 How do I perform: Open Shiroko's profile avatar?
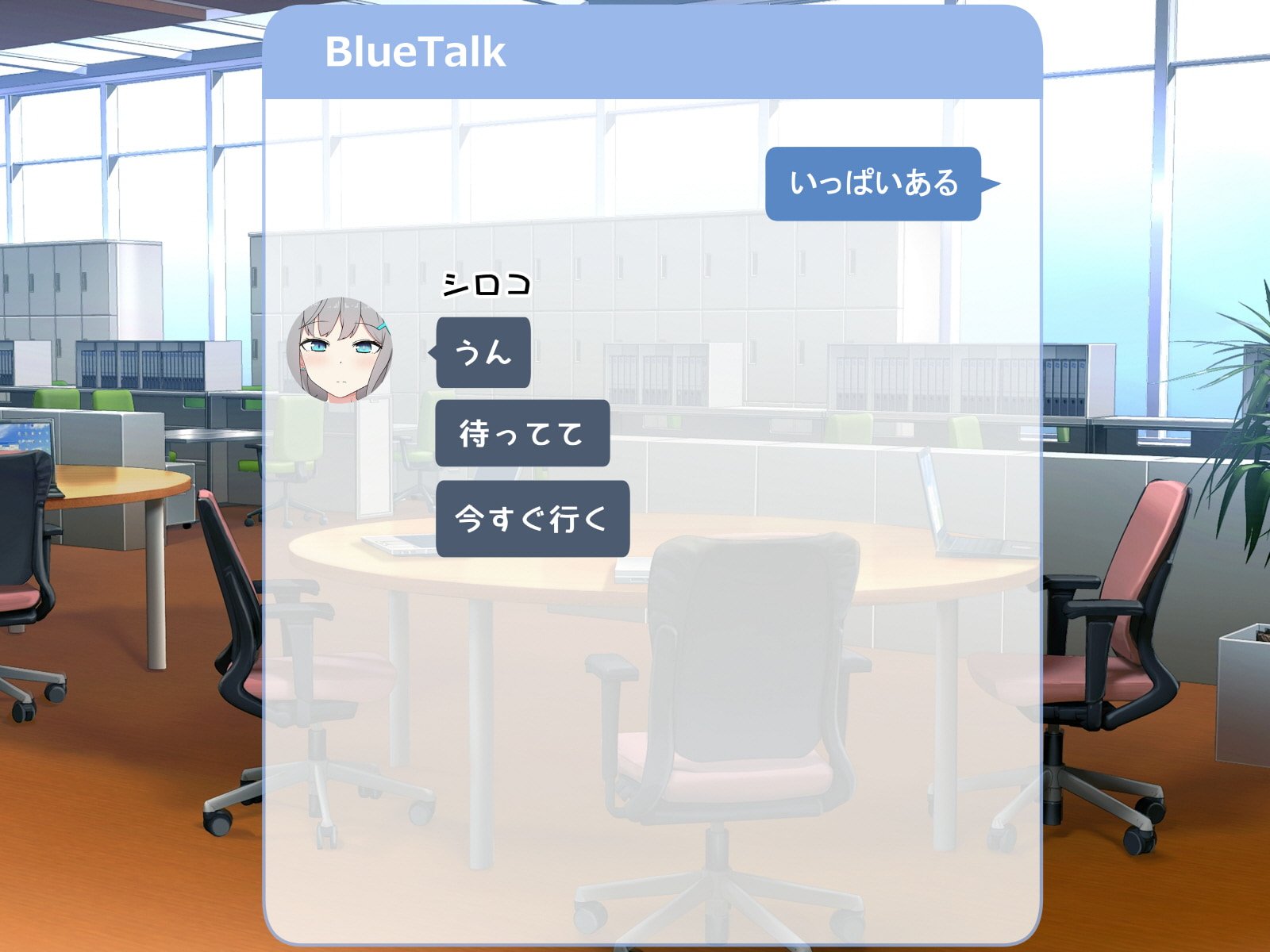[340, 350]
